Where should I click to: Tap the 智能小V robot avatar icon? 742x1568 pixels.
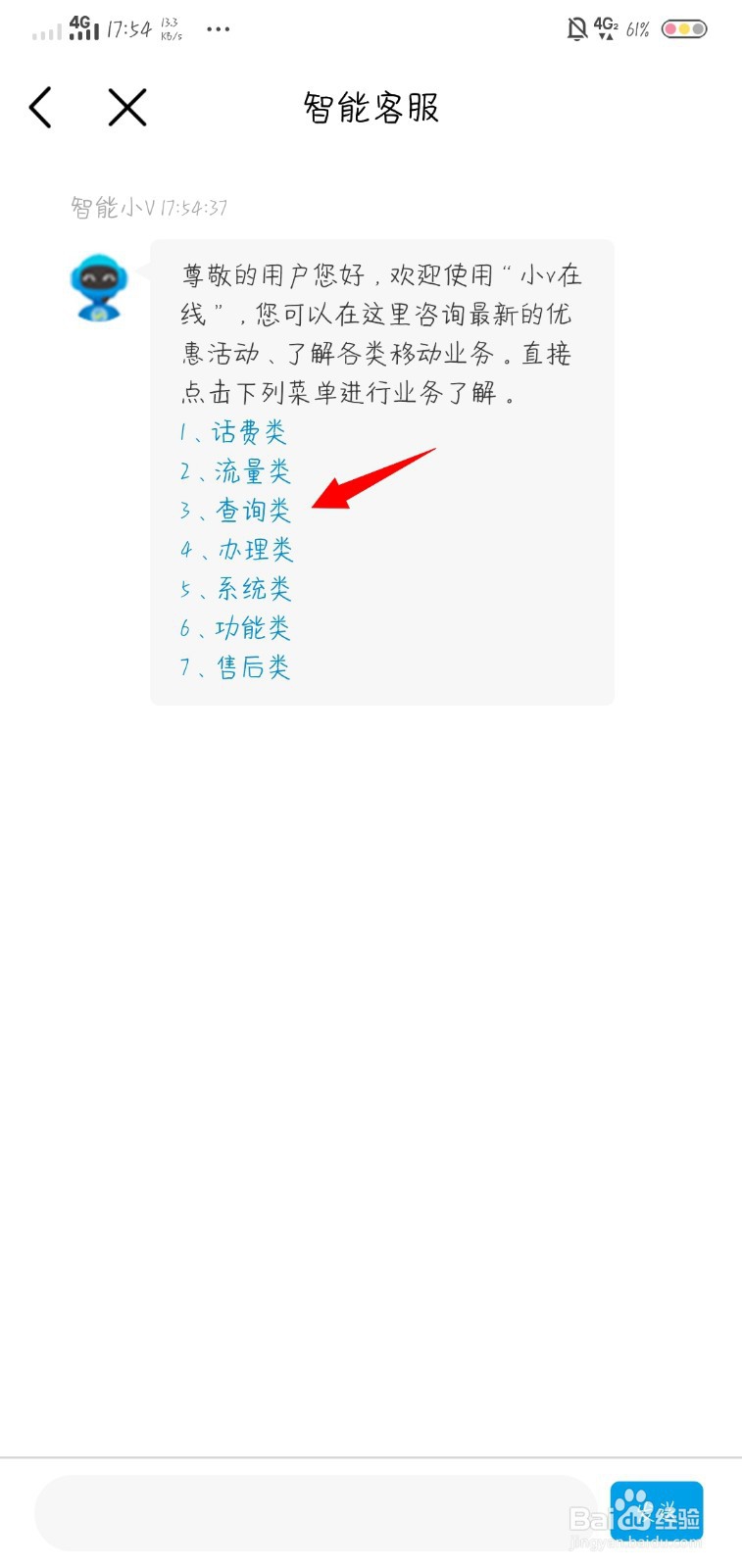[98, 286]
